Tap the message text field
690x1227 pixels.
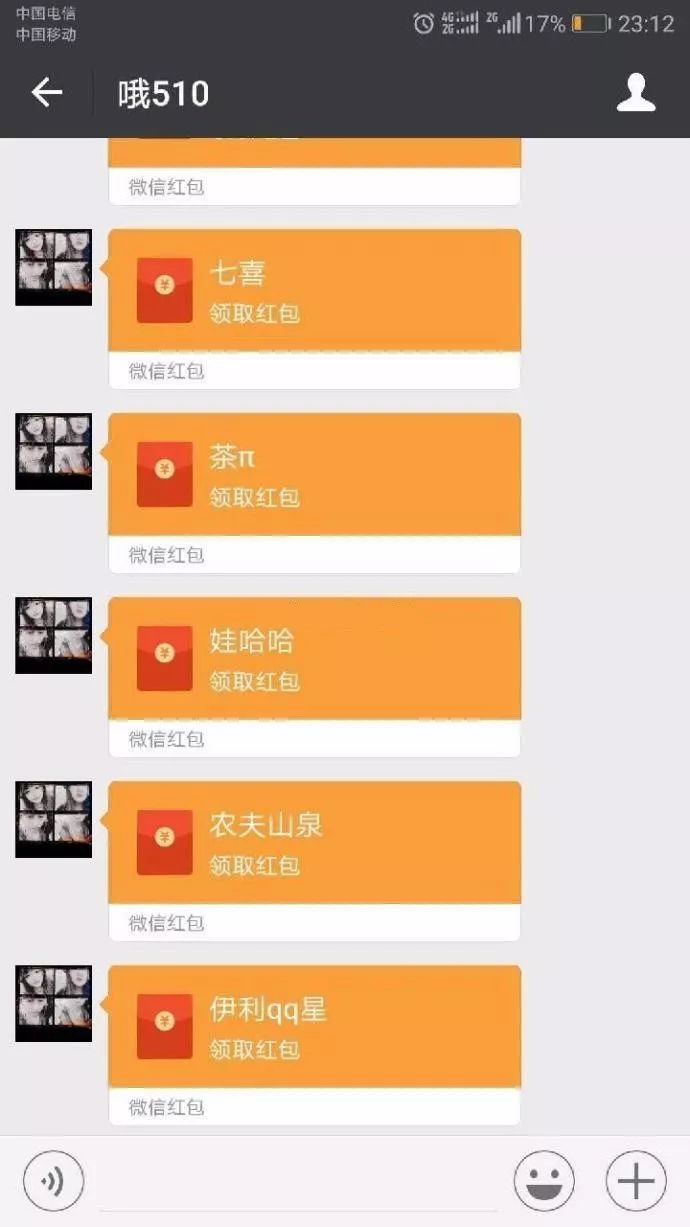298,1181
